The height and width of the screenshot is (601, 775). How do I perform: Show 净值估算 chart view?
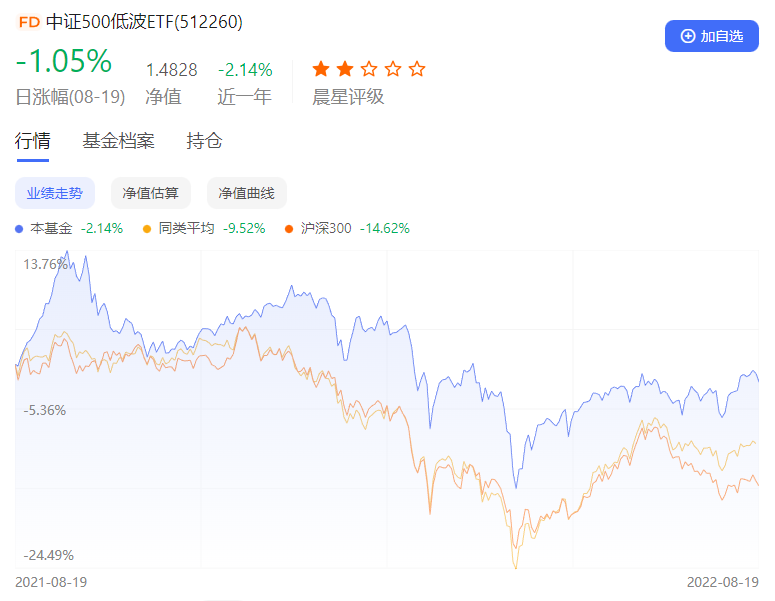(151, 193)
